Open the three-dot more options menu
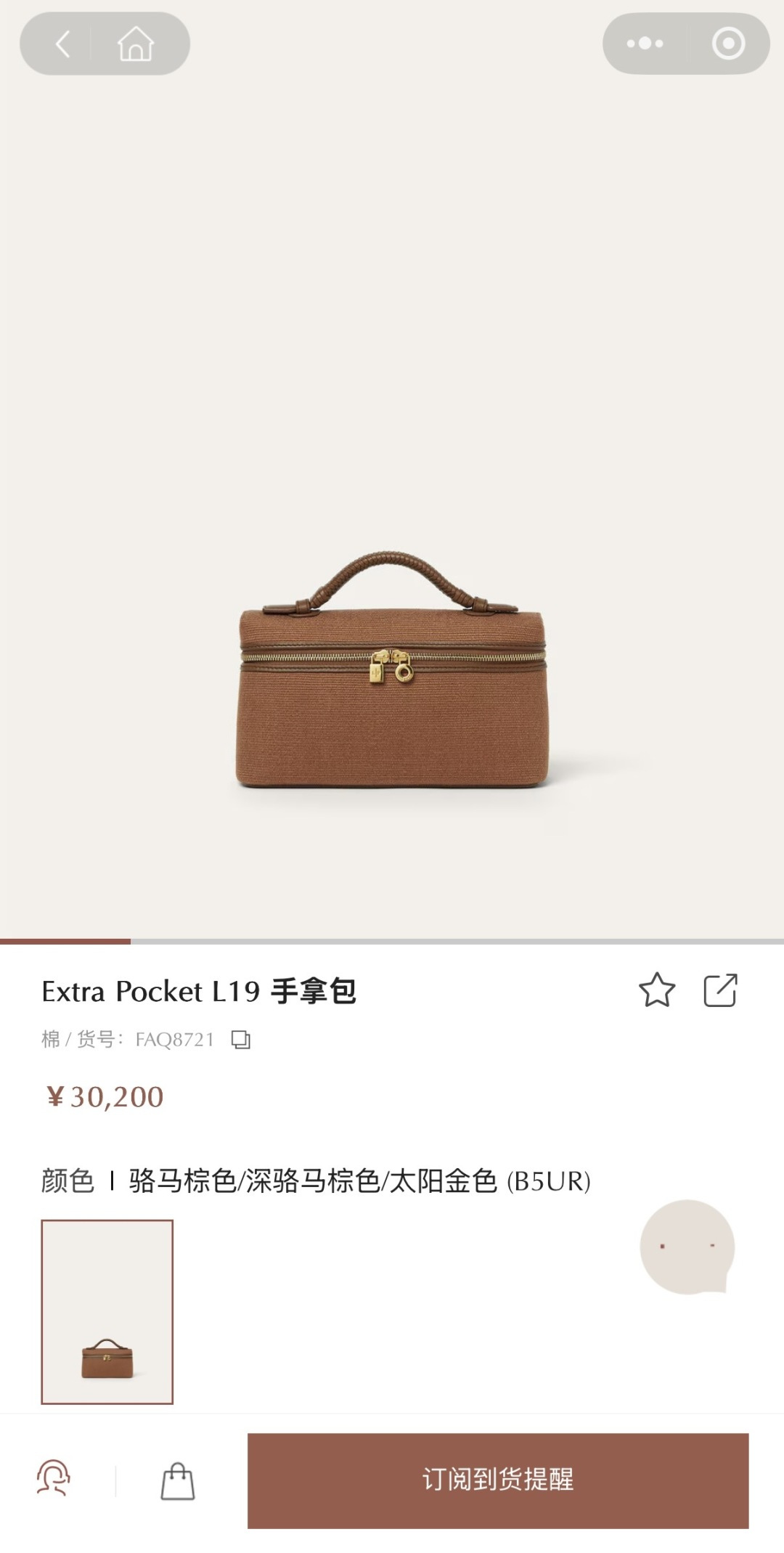This screenshot has height=1553, width=784. click(x=645, y=44)
